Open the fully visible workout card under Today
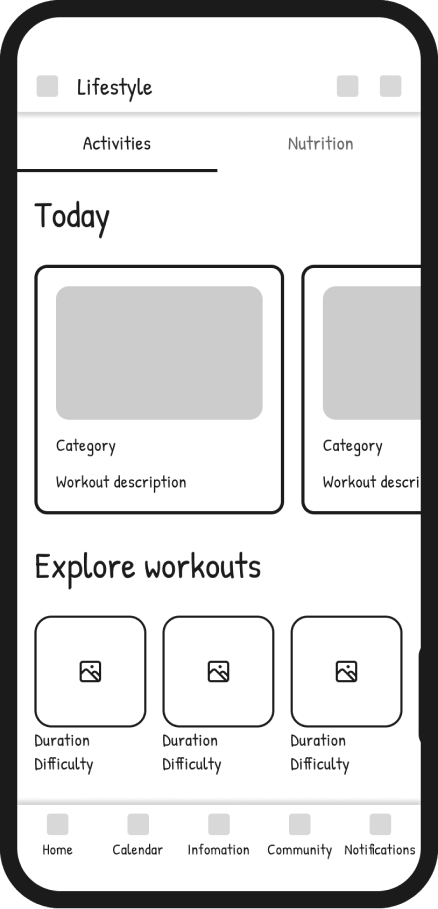438x909 pixels. click(159, 390)
